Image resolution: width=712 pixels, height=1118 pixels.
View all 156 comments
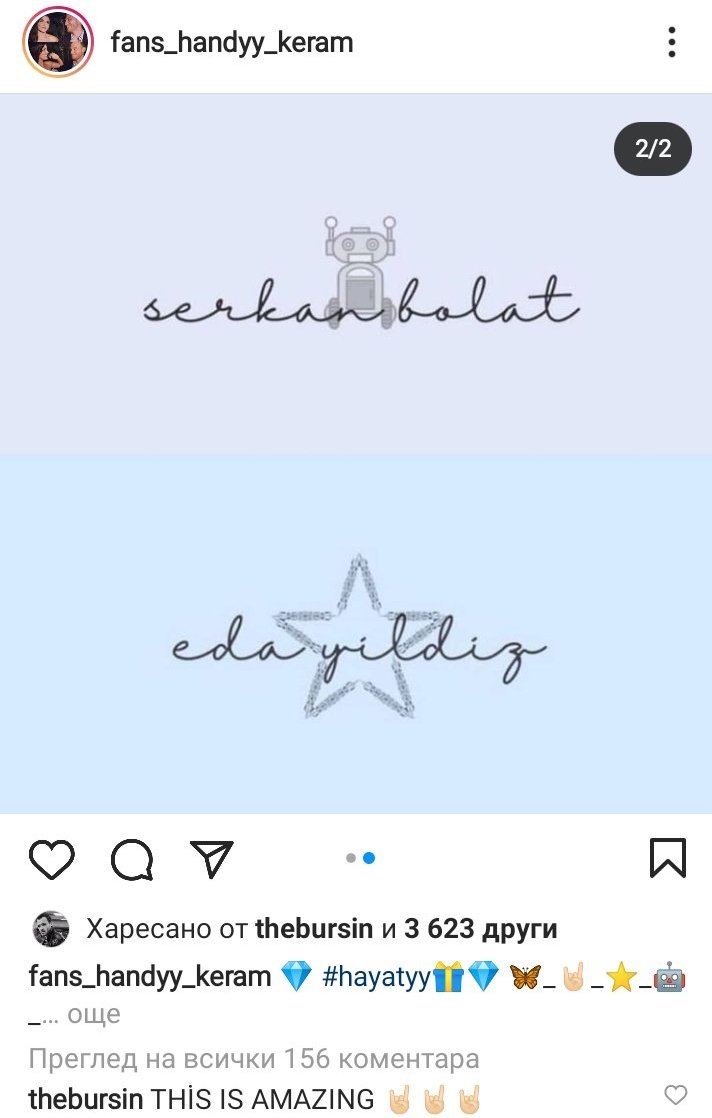tap(254, 1058)
